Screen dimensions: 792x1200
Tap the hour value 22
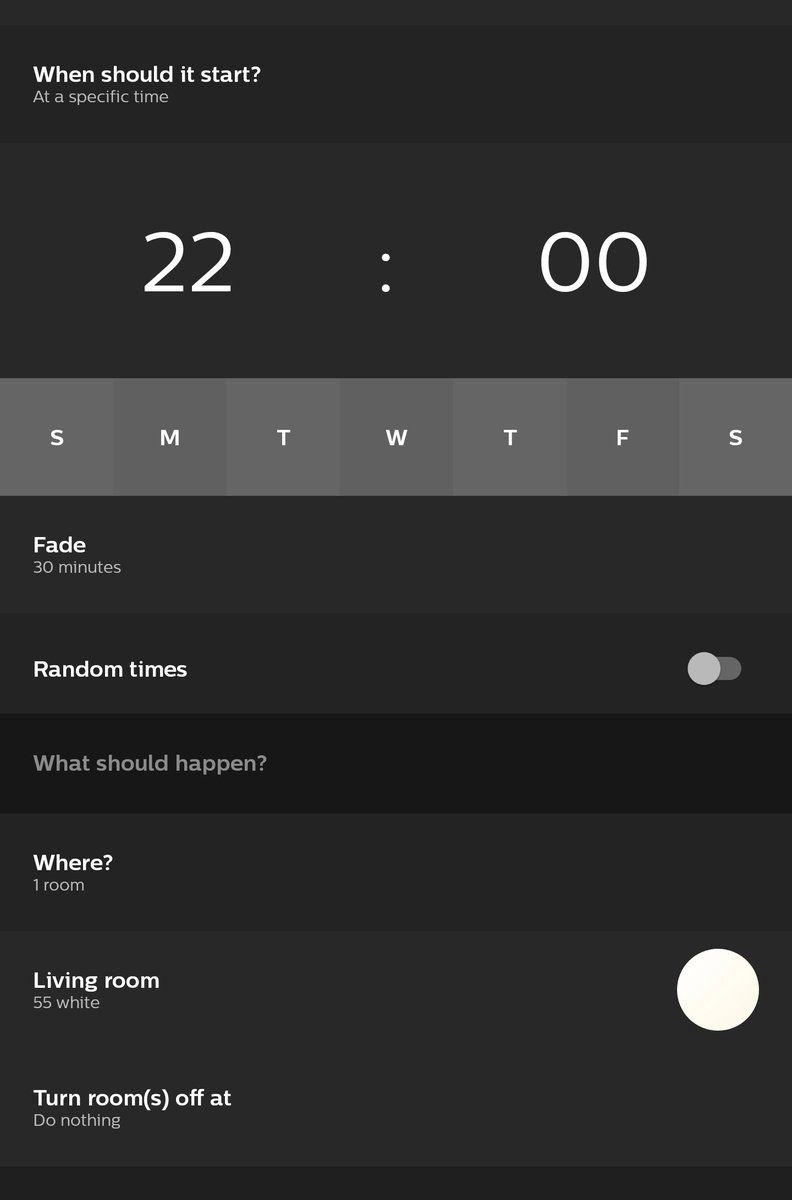pos(188,263)
